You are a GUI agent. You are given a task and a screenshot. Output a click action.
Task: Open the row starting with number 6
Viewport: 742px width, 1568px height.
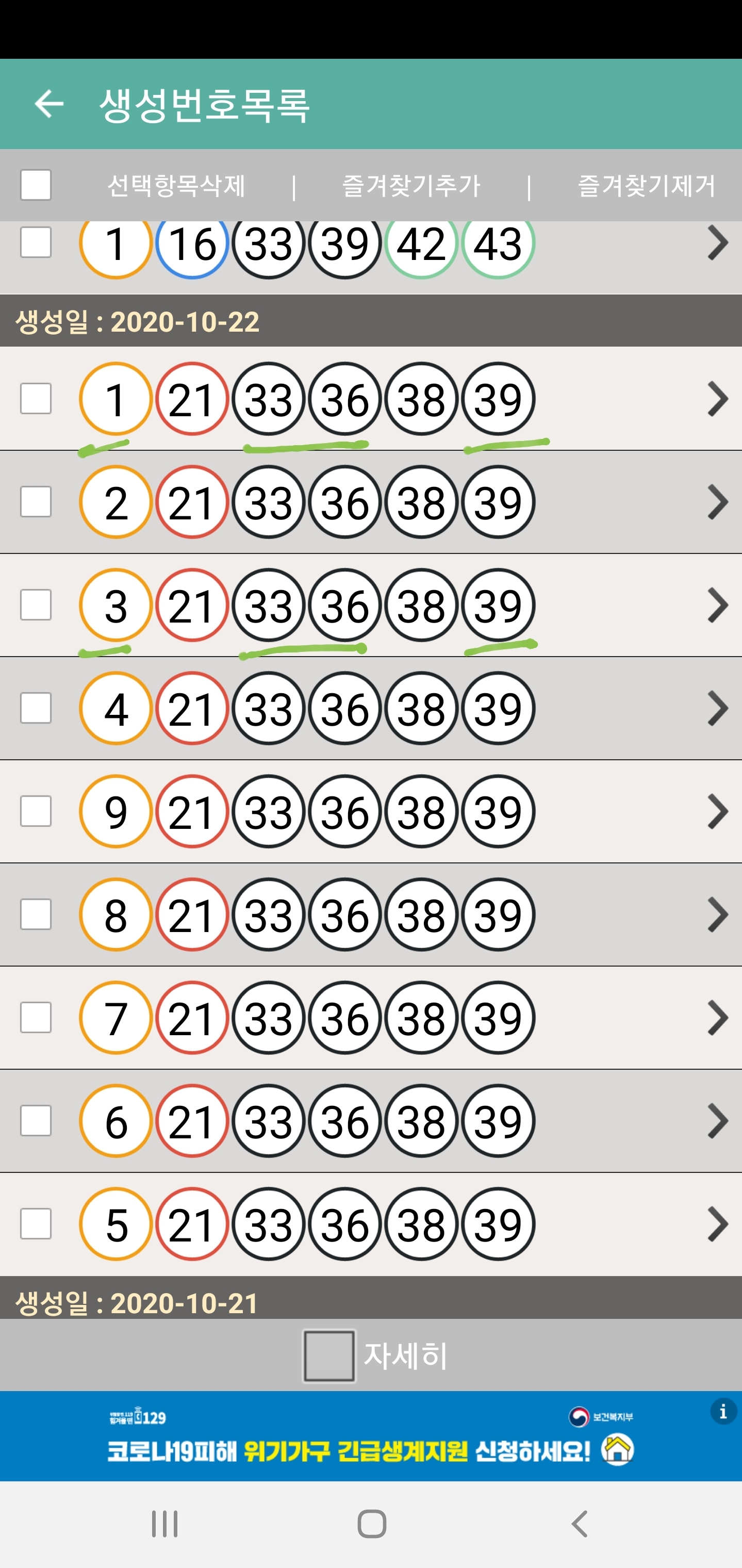pyautogui.click(x=371, y=1121)
